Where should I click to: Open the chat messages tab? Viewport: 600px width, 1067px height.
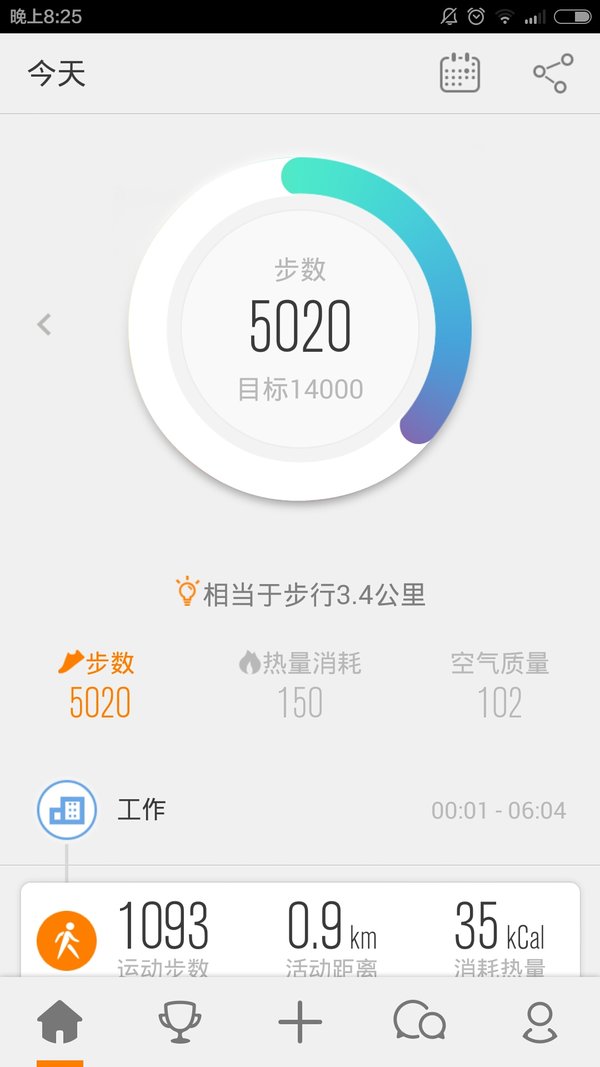[x=420, y=1021]
